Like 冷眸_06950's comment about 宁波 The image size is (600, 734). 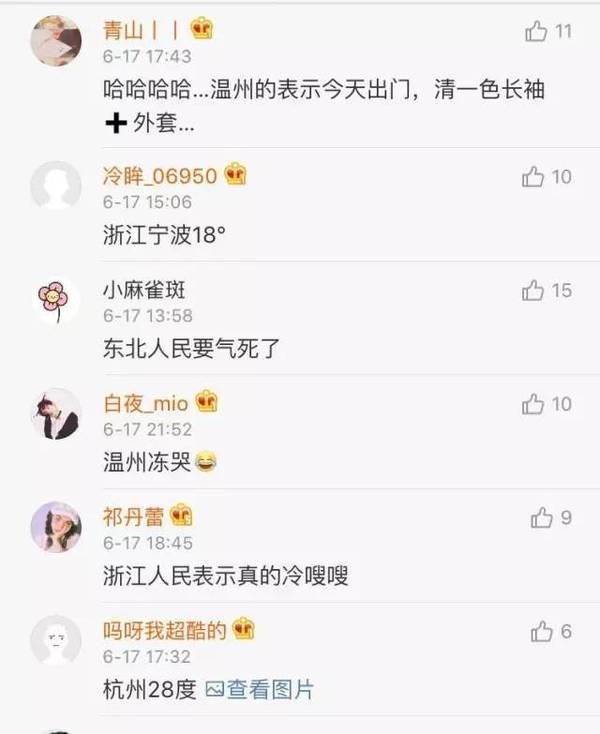[x=533, y=178]
